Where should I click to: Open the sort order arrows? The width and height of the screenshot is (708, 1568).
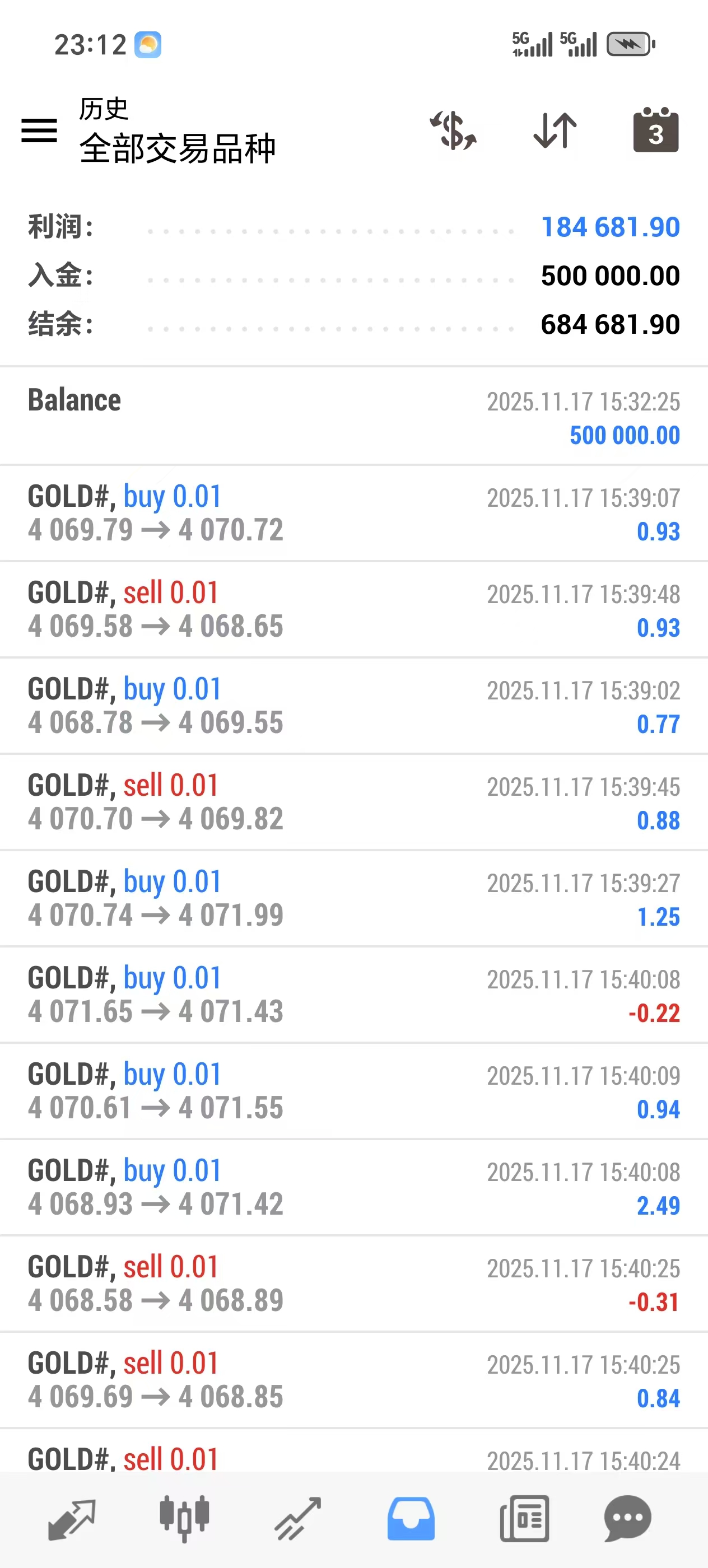click(x=555, y=130)
